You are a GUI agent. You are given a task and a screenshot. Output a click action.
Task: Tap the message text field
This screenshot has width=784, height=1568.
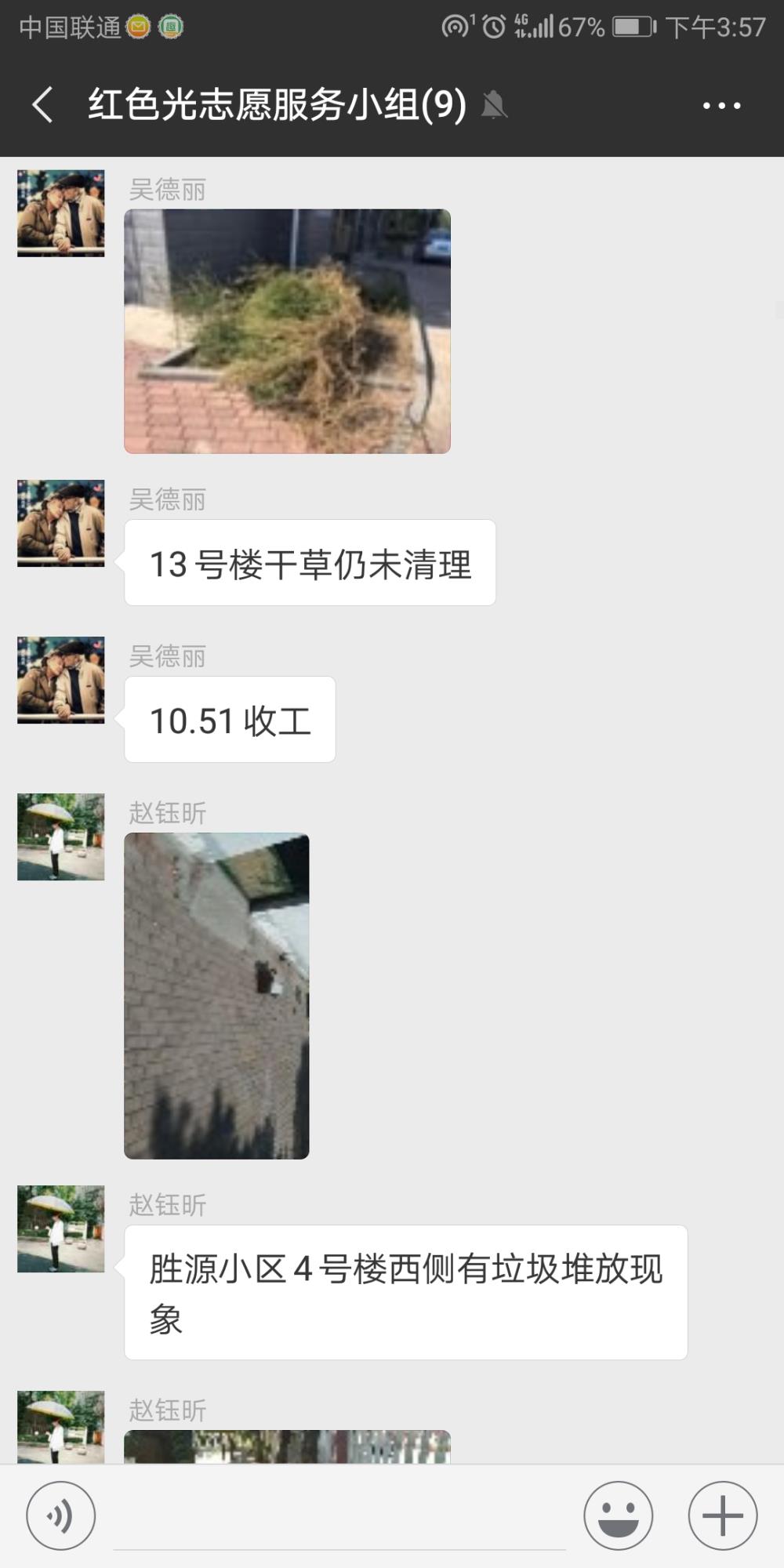339,1517
